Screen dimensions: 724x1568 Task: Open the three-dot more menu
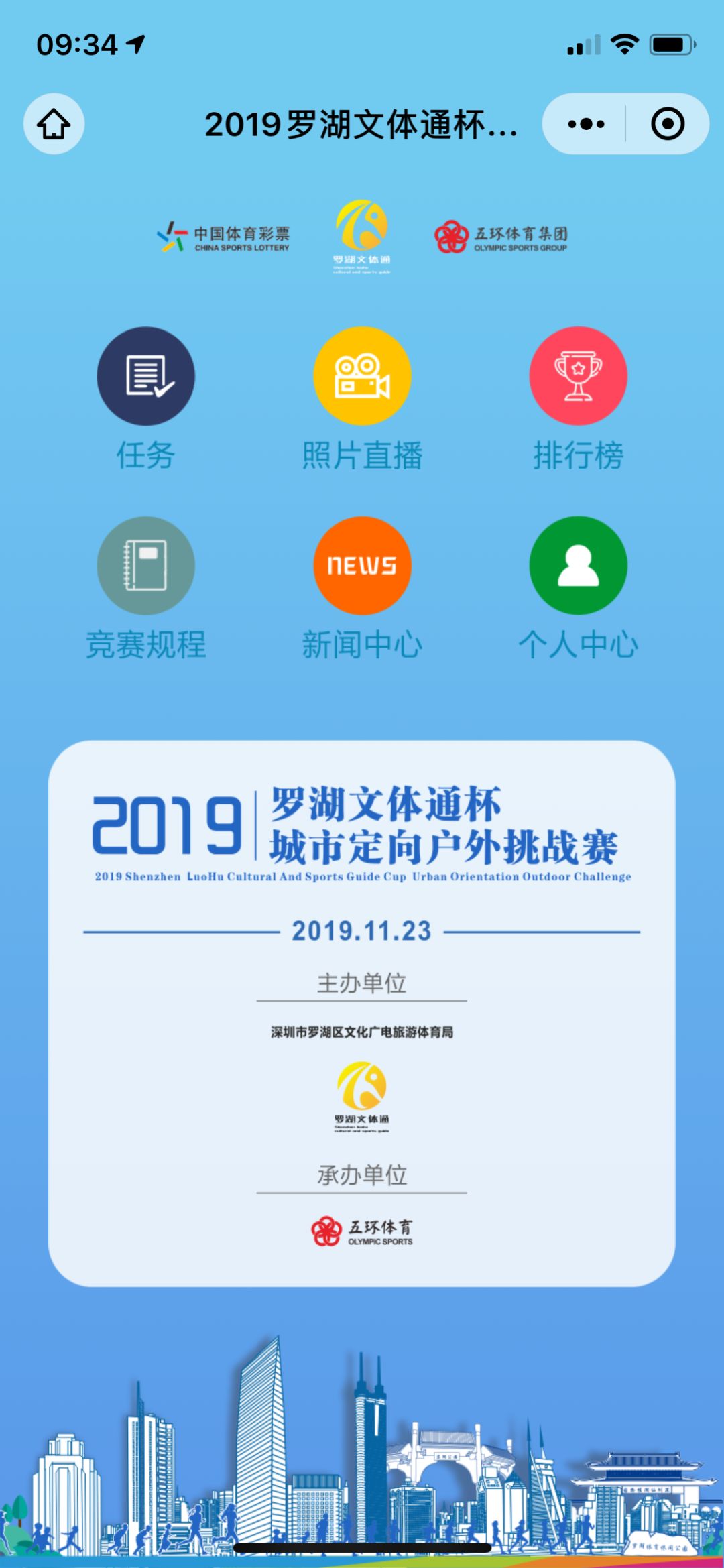coord(586,124)
